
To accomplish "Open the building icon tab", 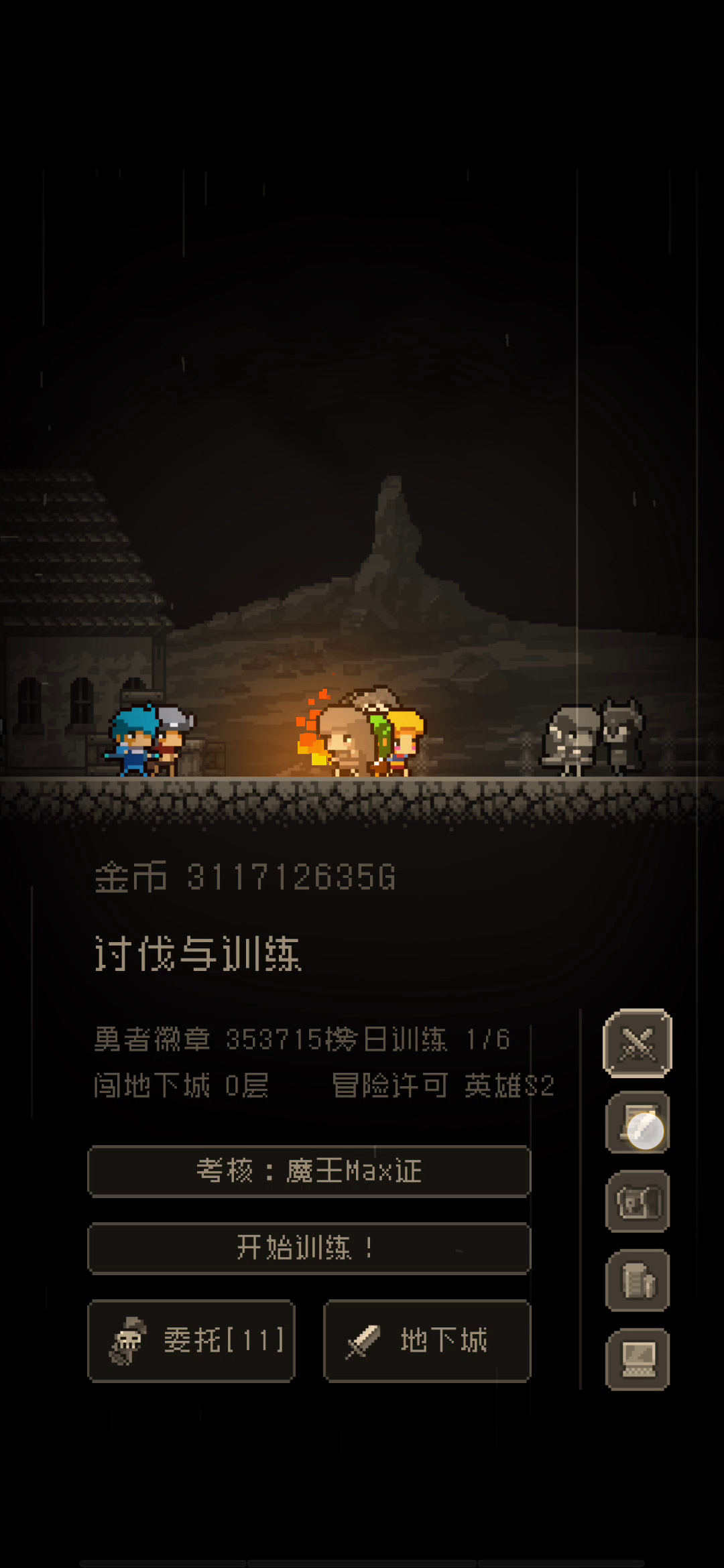I will 638,1281.
